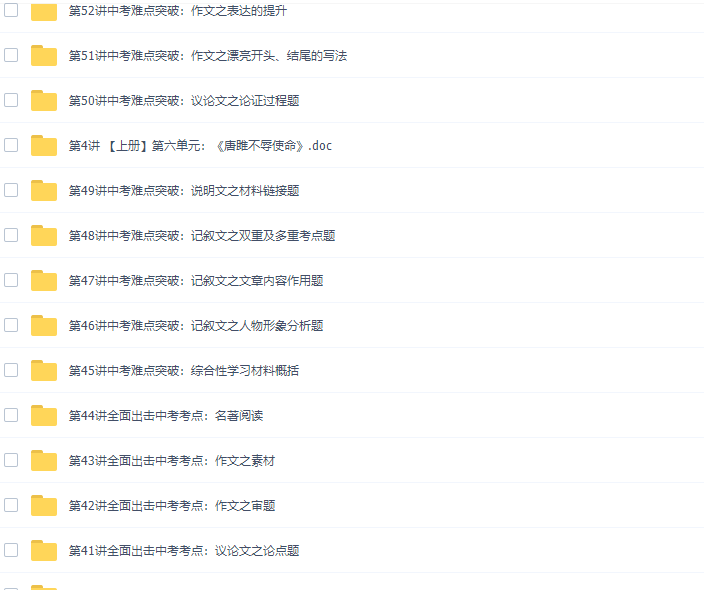The width and height of the screenshot is (704, 590).
Task: Check the box beside 第51讲 作文之漂亮开头、结尾的写法
Action: [x=11, y=55]
